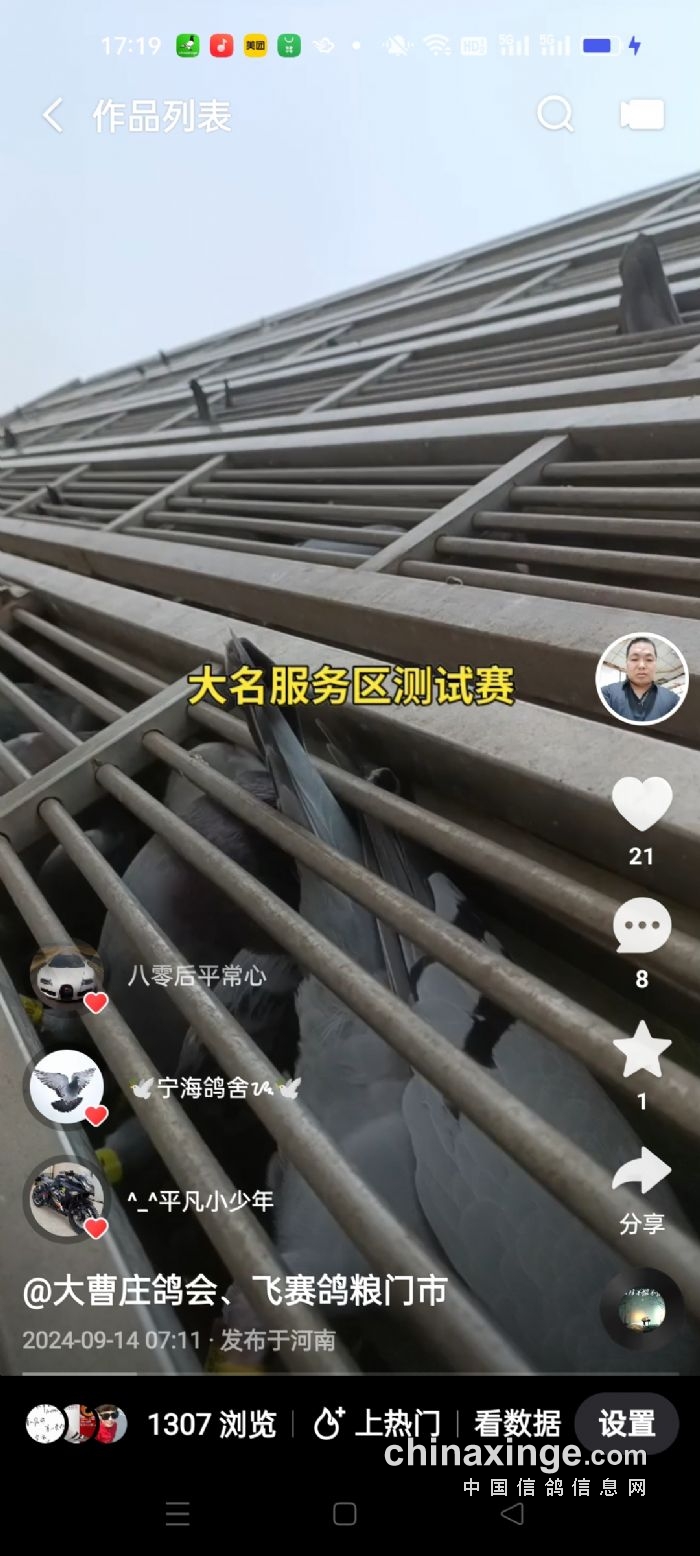View the 1307 浏览 viewers list
This screenshot has width=700, height=1556.
tap(211, 1424)
